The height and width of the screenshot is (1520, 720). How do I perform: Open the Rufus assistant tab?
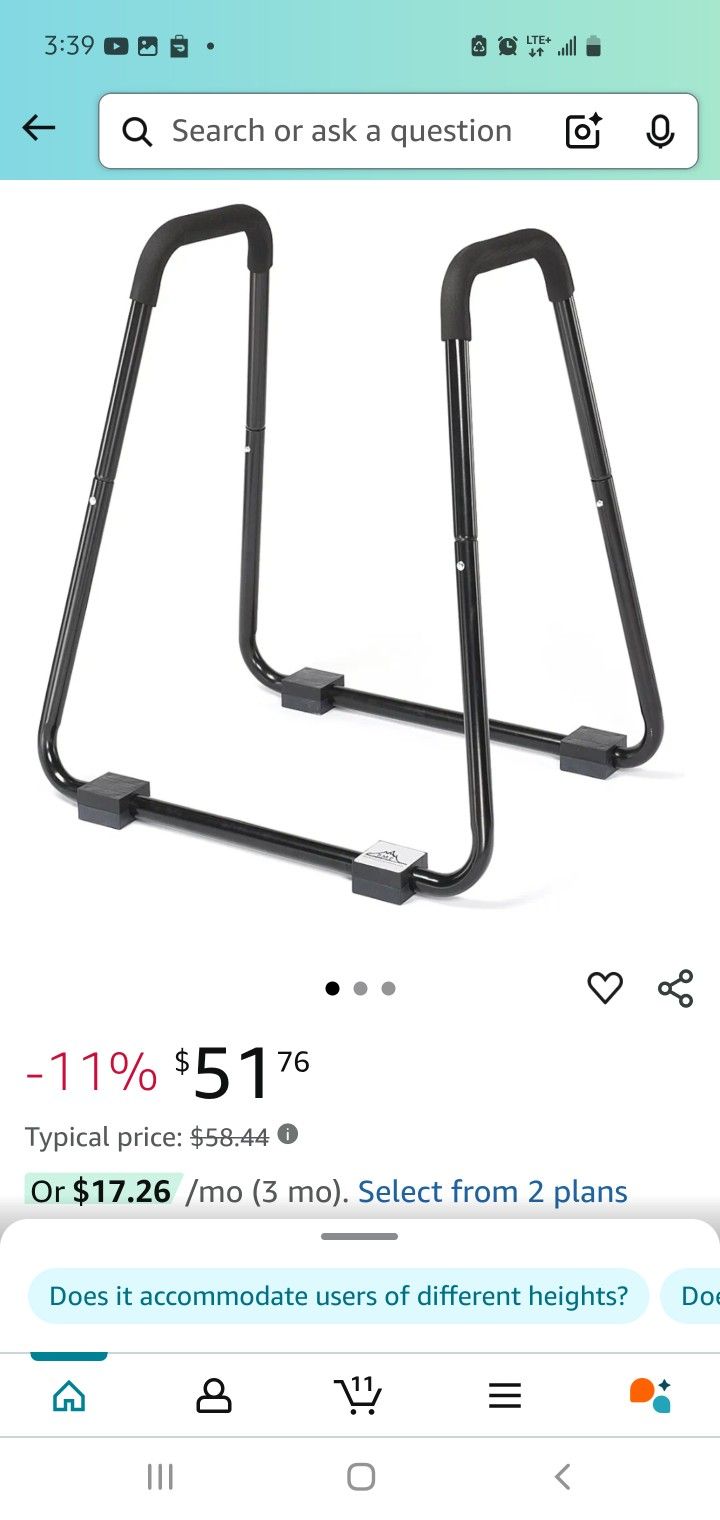tap(650, 1395)
